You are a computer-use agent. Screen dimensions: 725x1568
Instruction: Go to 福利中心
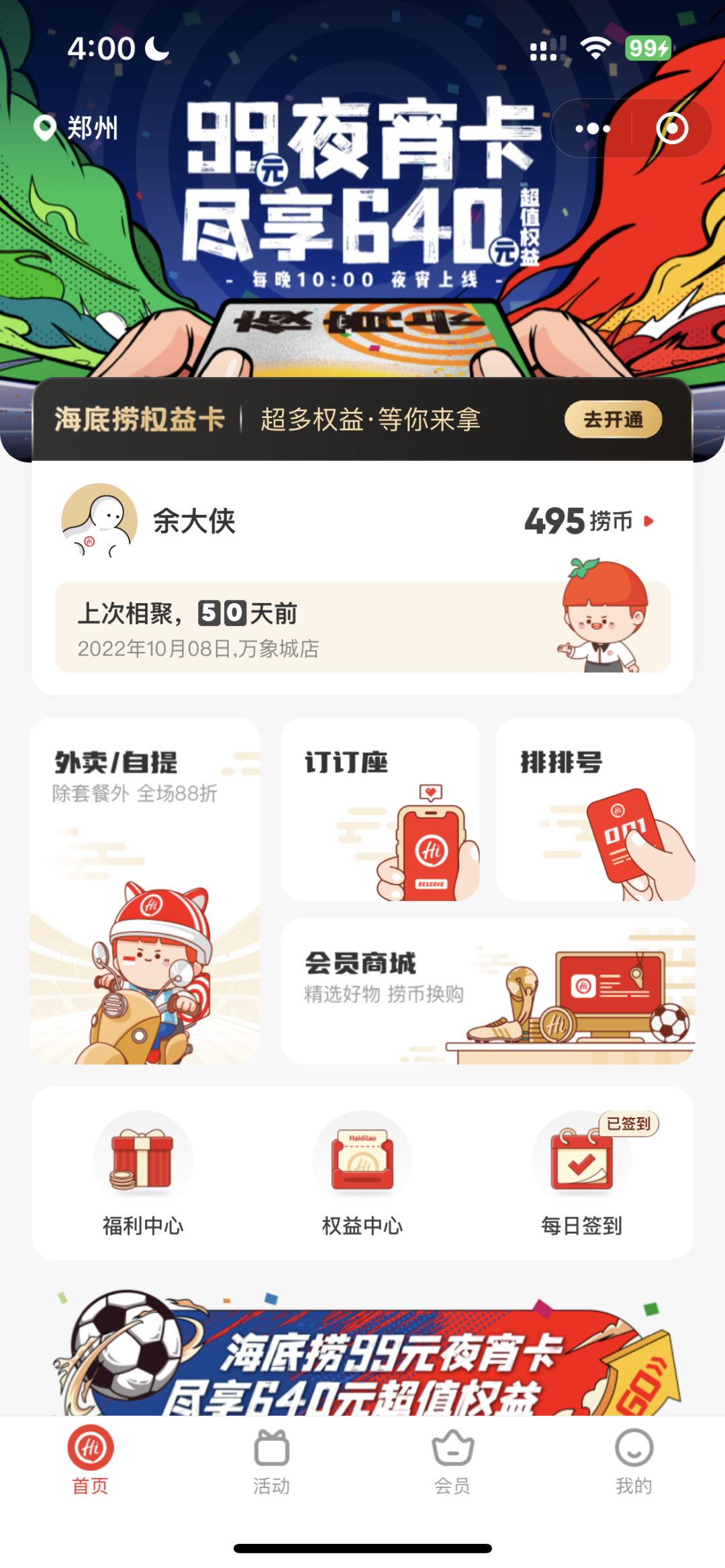click(x=143, y=1172)
